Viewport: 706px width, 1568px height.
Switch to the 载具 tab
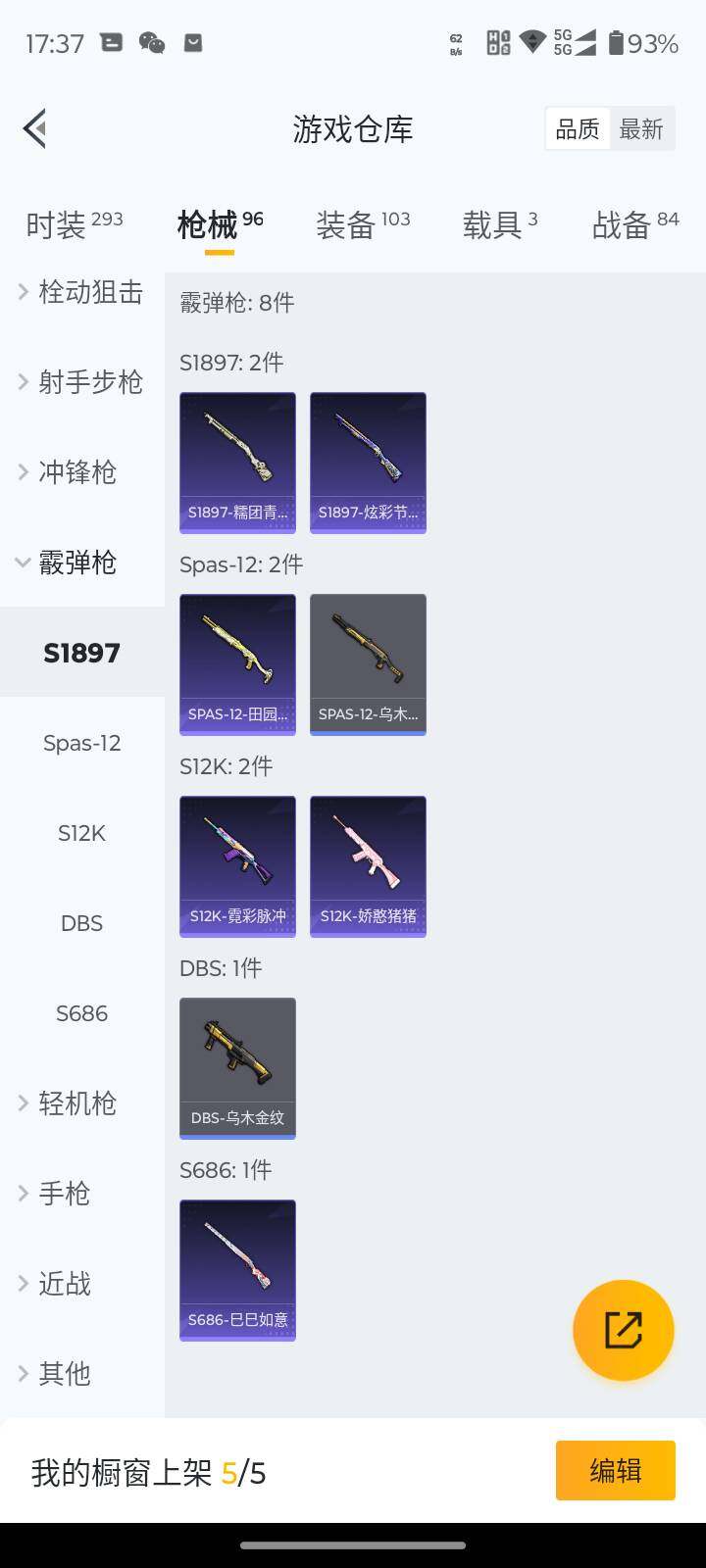500,224
